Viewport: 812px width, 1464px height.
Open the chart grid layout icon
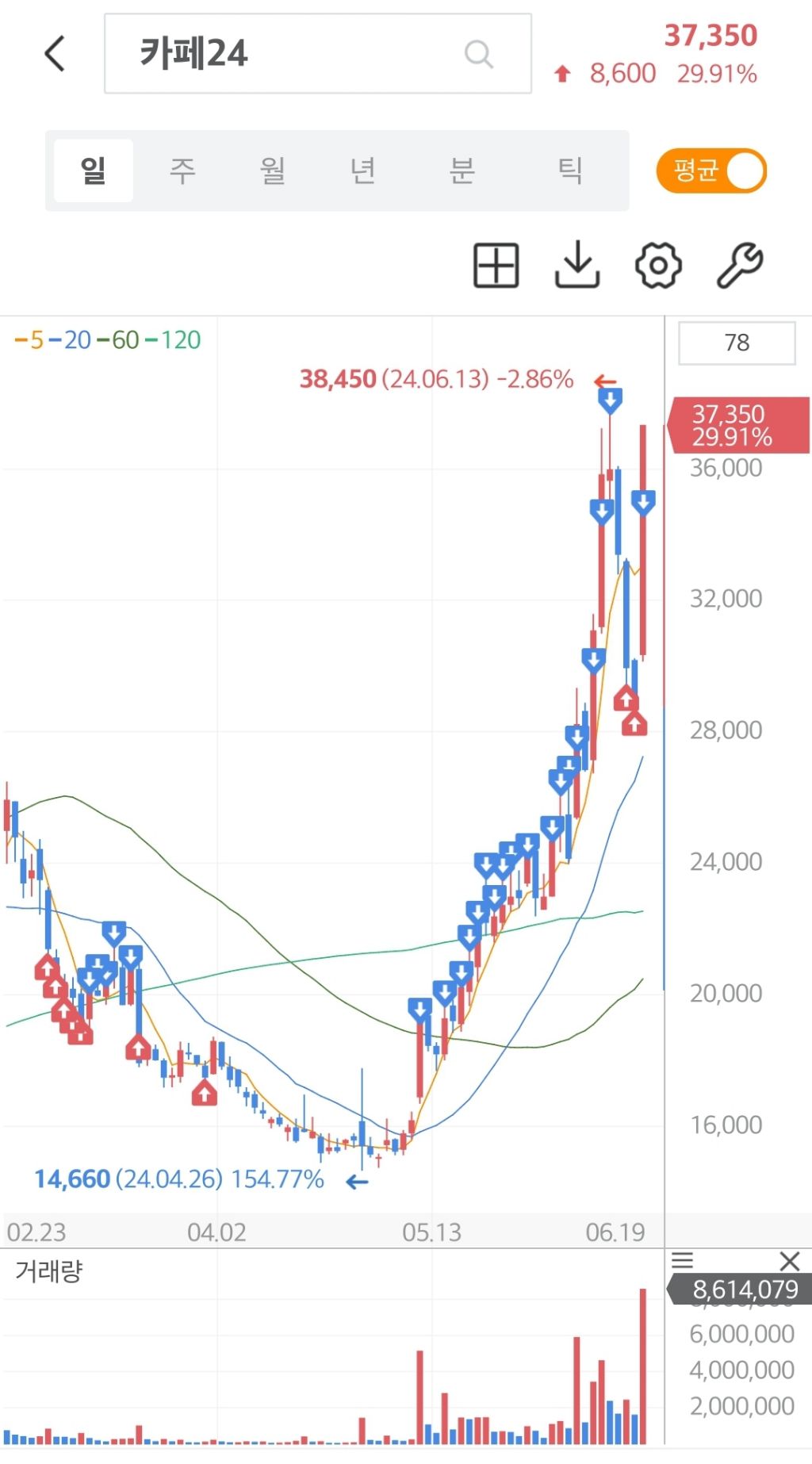tap(496, 265)
